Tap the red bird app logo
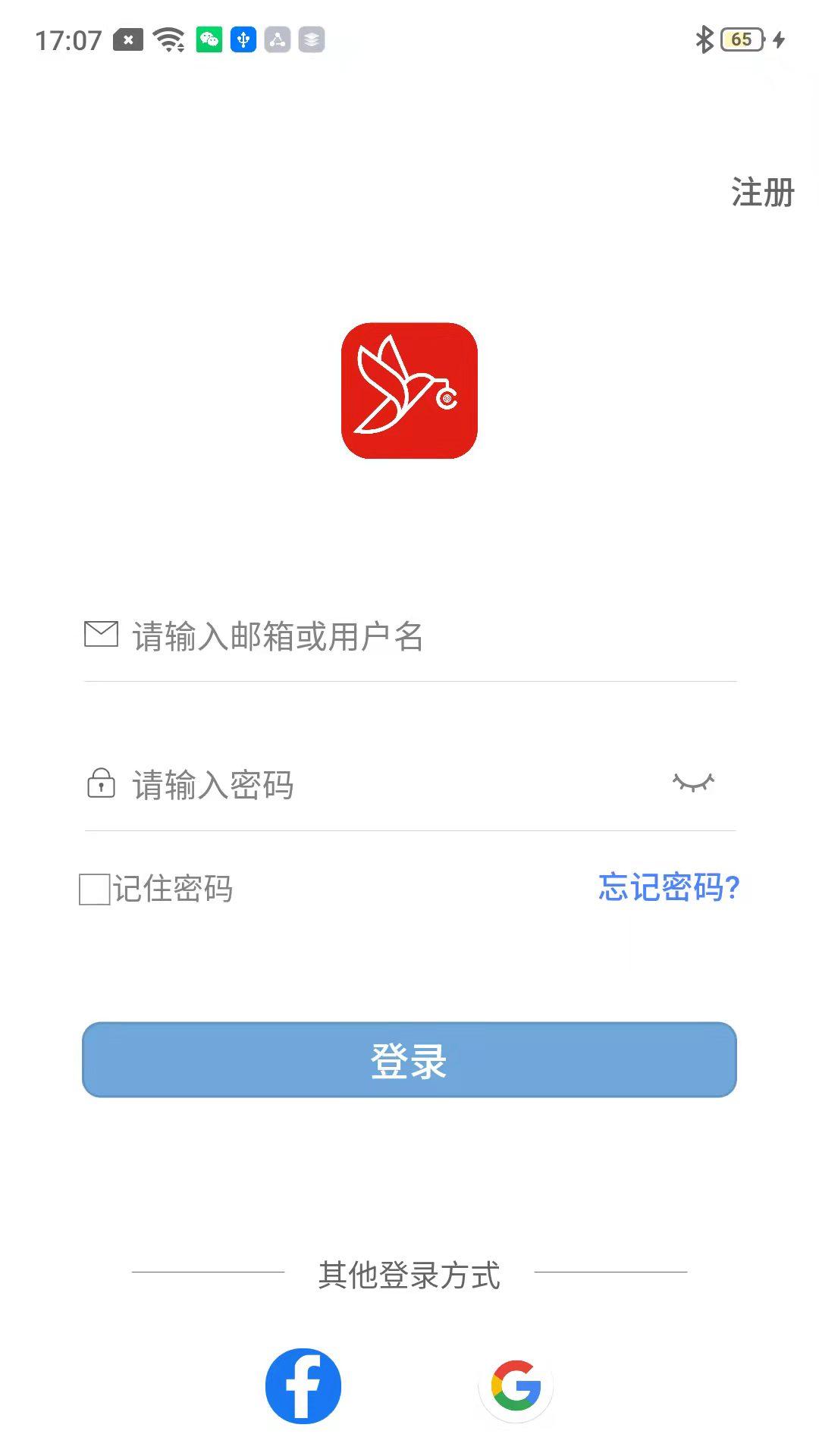The width and height of the screenshot is (819, 1456). [x=409, y=391]
